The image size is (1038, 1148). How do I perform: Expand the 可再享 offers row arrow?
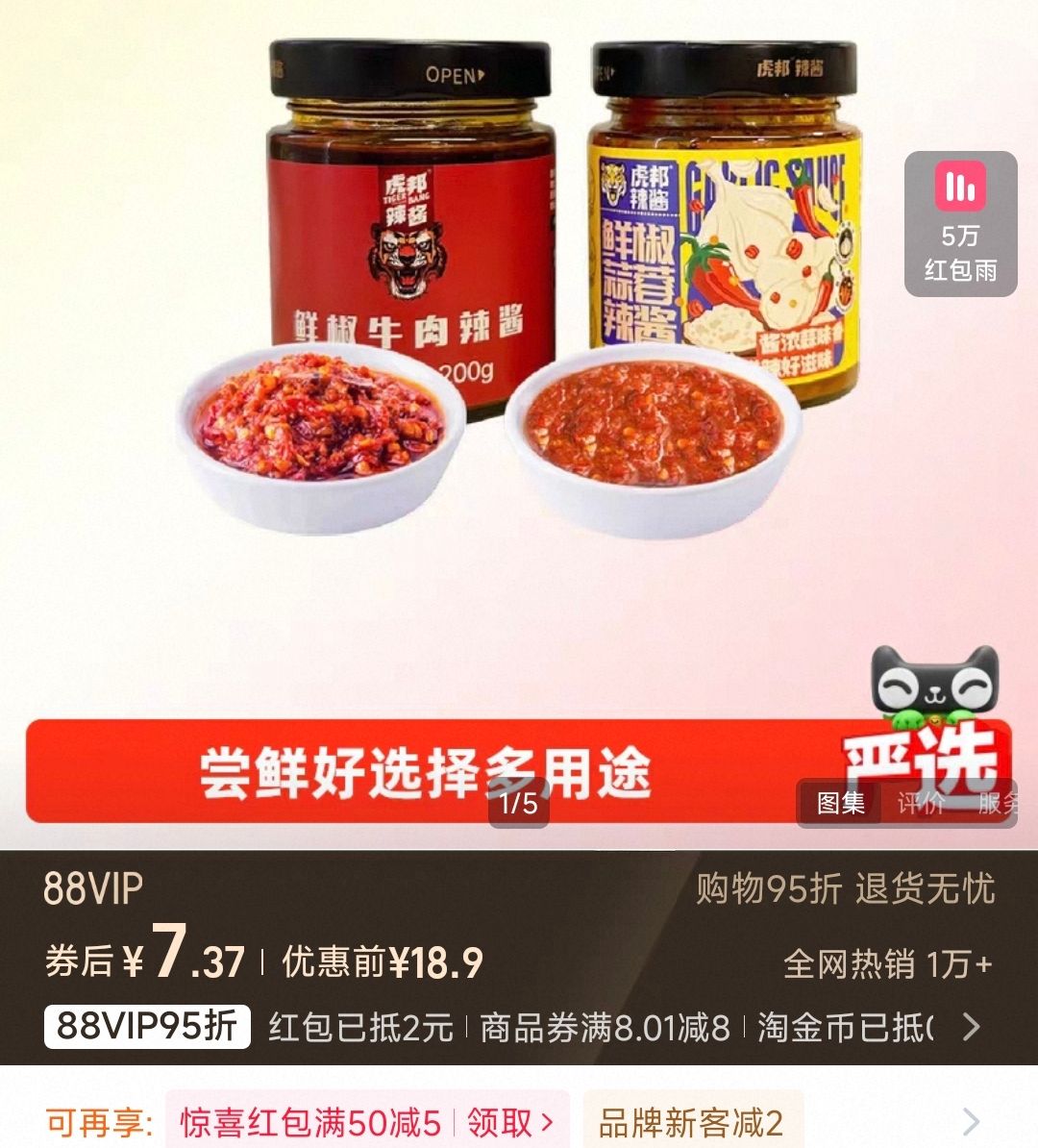972,1121
